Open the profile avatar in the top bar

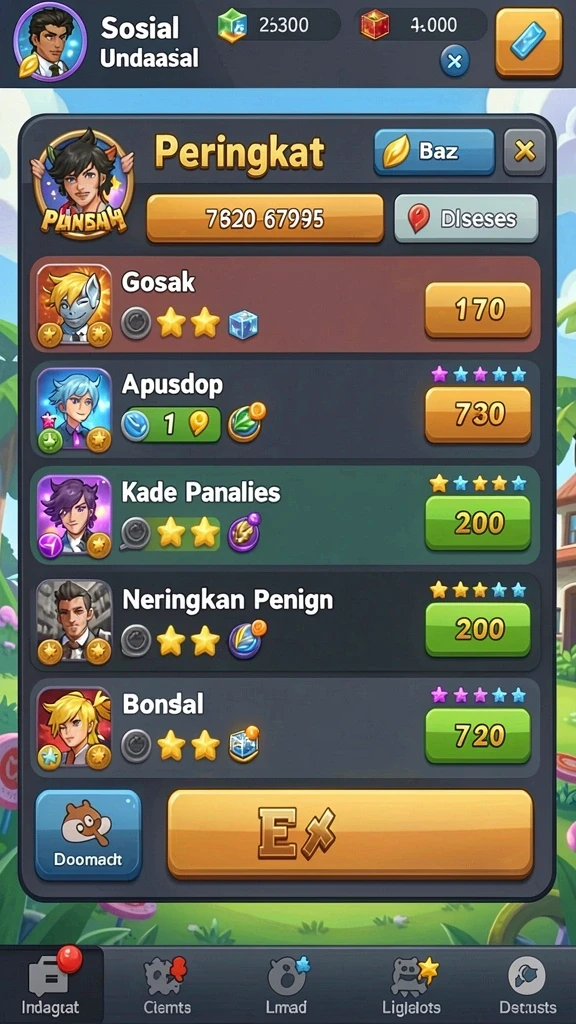pyautogui.click(x=50, y=41)
